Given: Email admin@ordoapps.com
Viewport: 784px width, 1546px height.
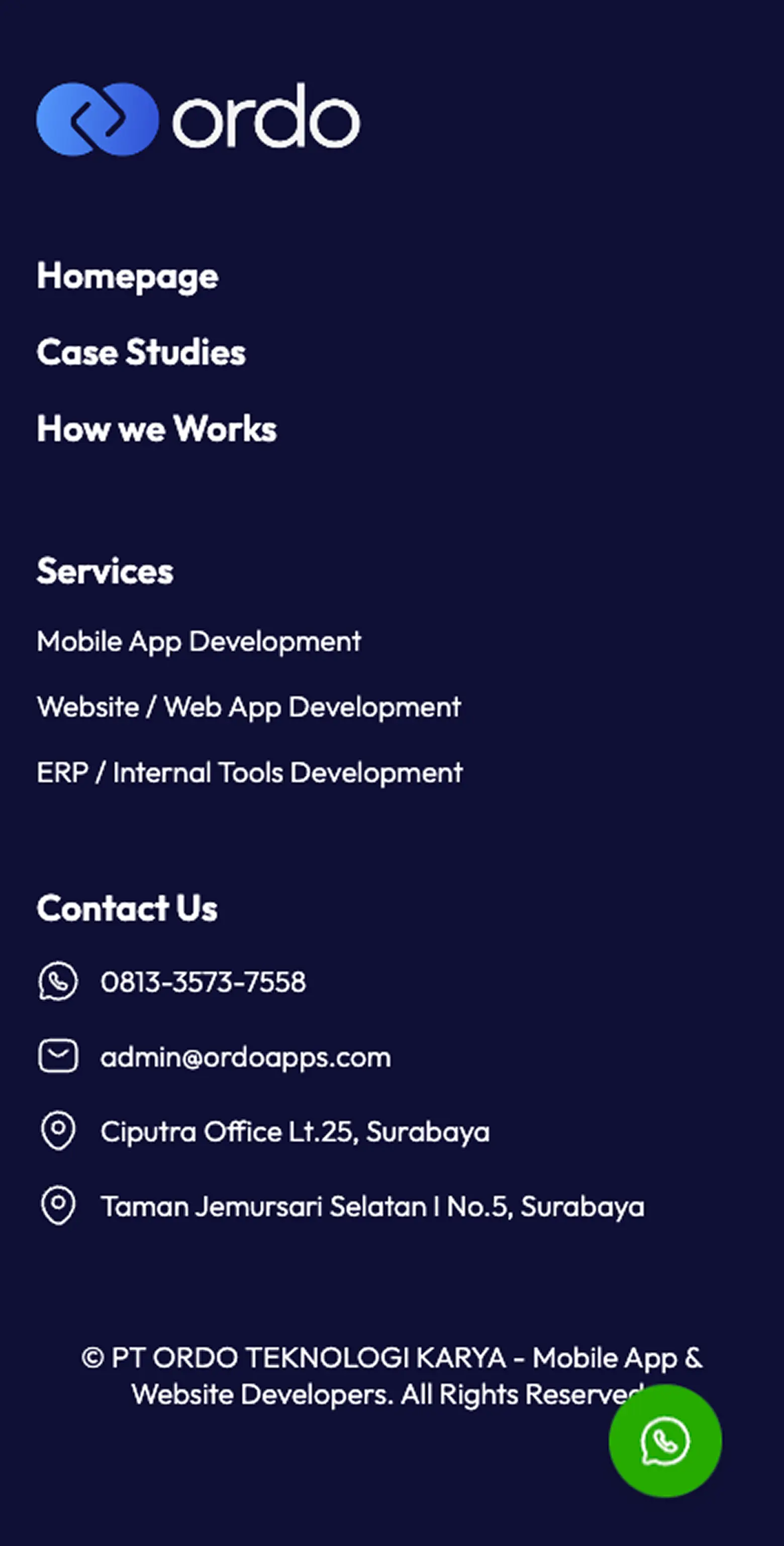Looking at the screenshot, I should click(x=246, y=1057).
